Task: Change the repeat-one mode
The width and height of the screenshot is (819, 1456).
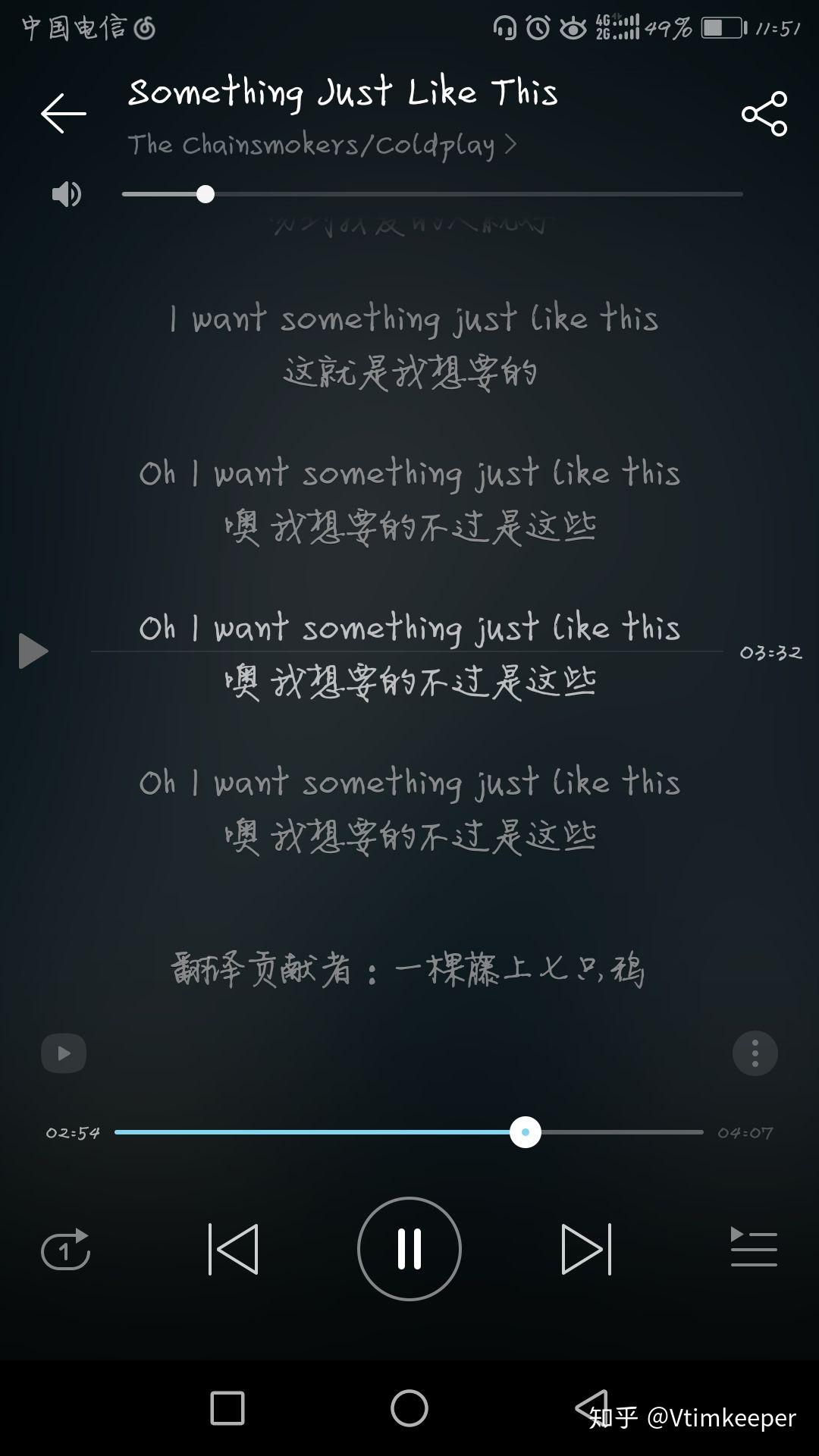Action: coord(65,1249)
